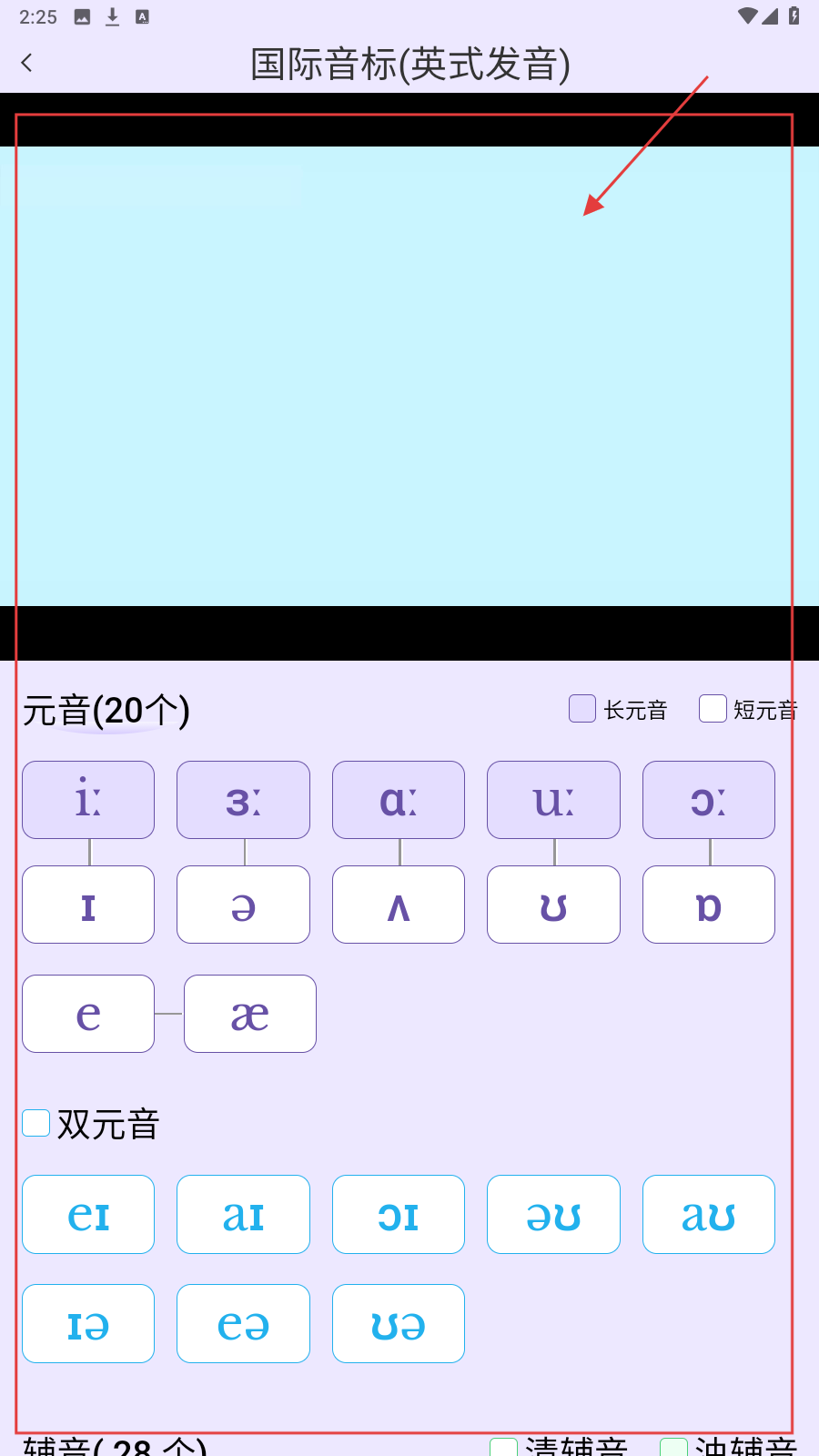819x1456 pixels.
Task: Tap the uː vowel button
Action: pyautogui.click(x=553, y=800)
